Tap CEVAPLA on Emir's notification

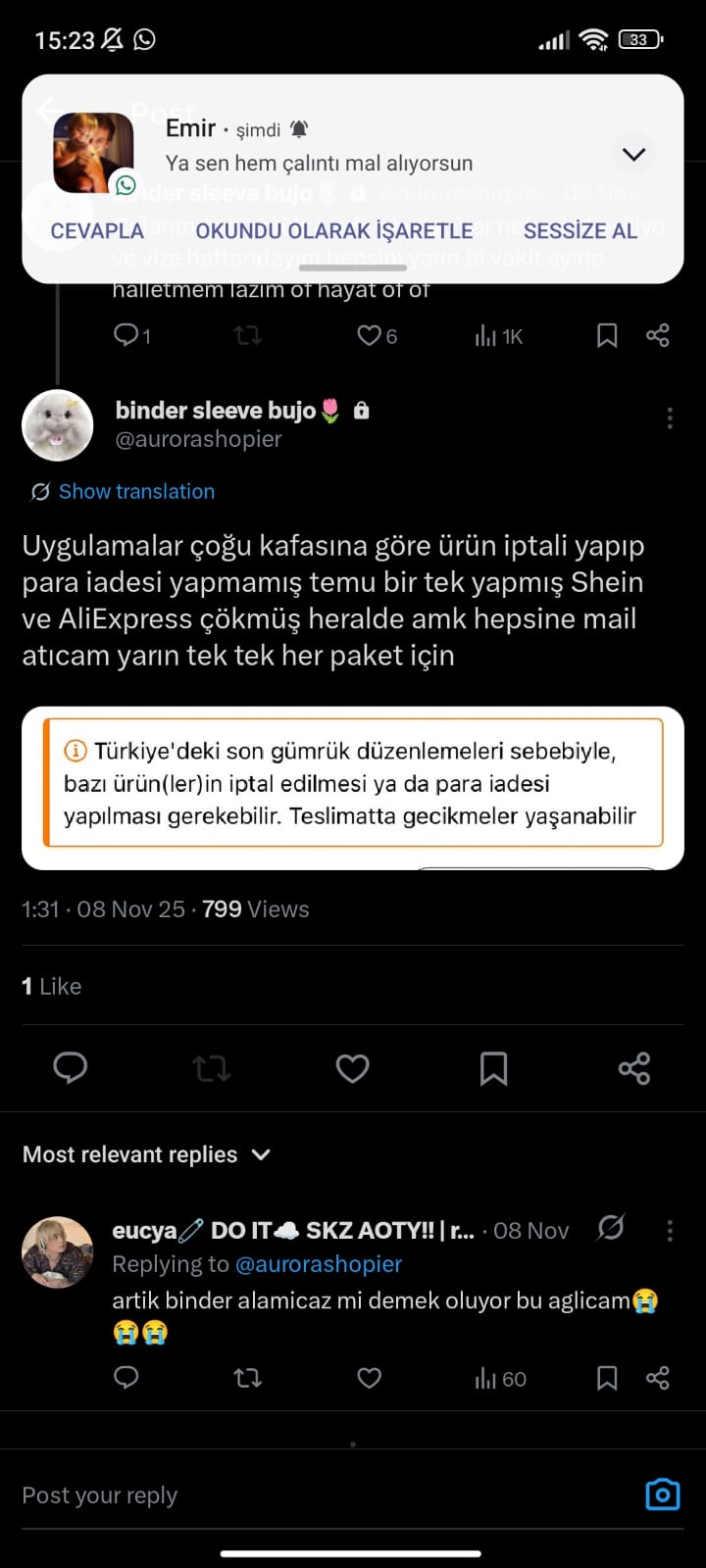point(97,231)
